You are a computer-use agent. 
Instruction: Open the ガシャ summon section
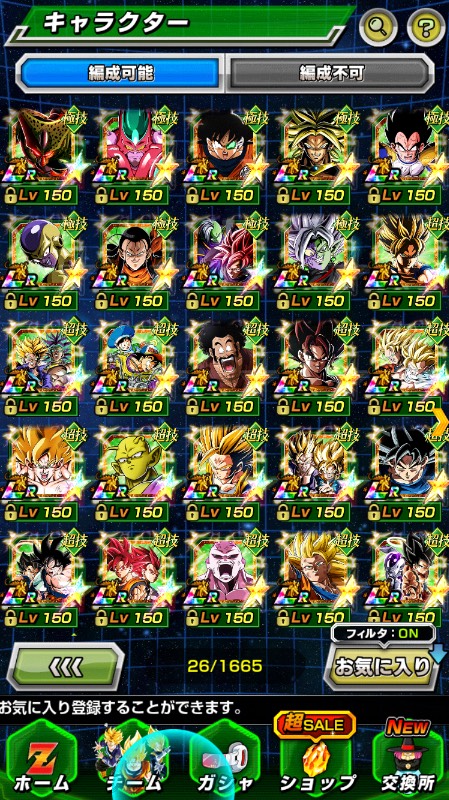(x=224, y=762)
